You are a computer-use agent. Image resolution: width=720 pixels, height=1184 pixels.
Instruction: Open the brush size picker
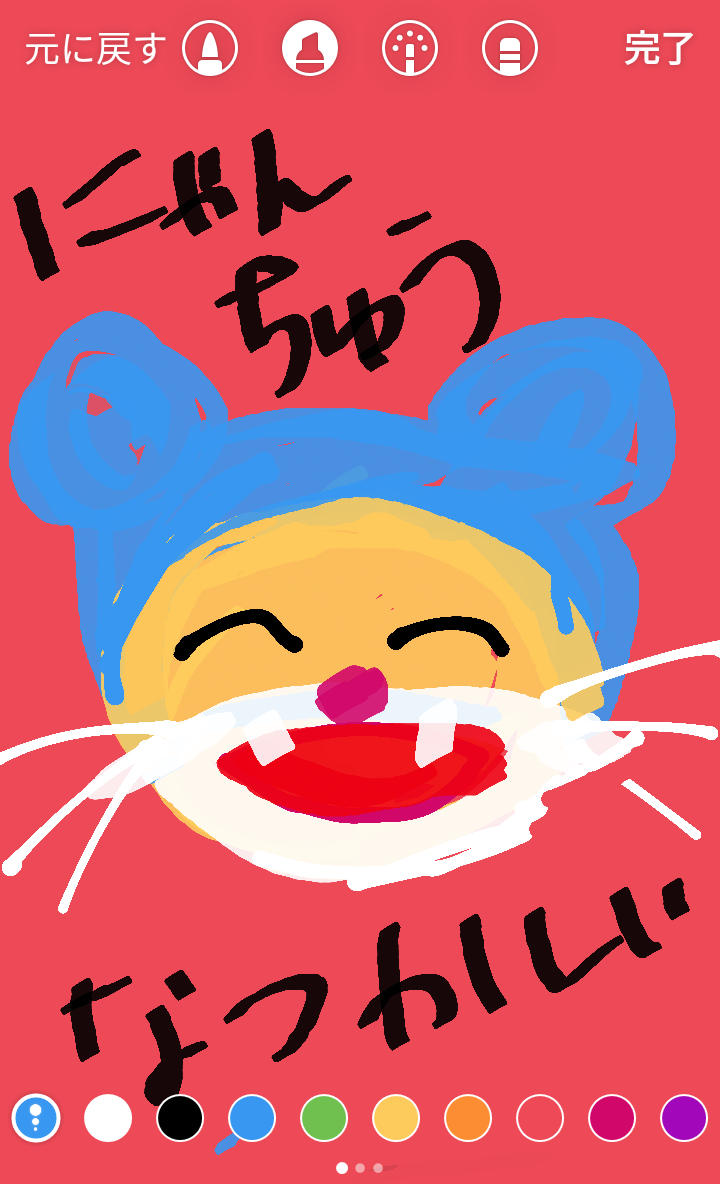click(x=36, y=1118)
